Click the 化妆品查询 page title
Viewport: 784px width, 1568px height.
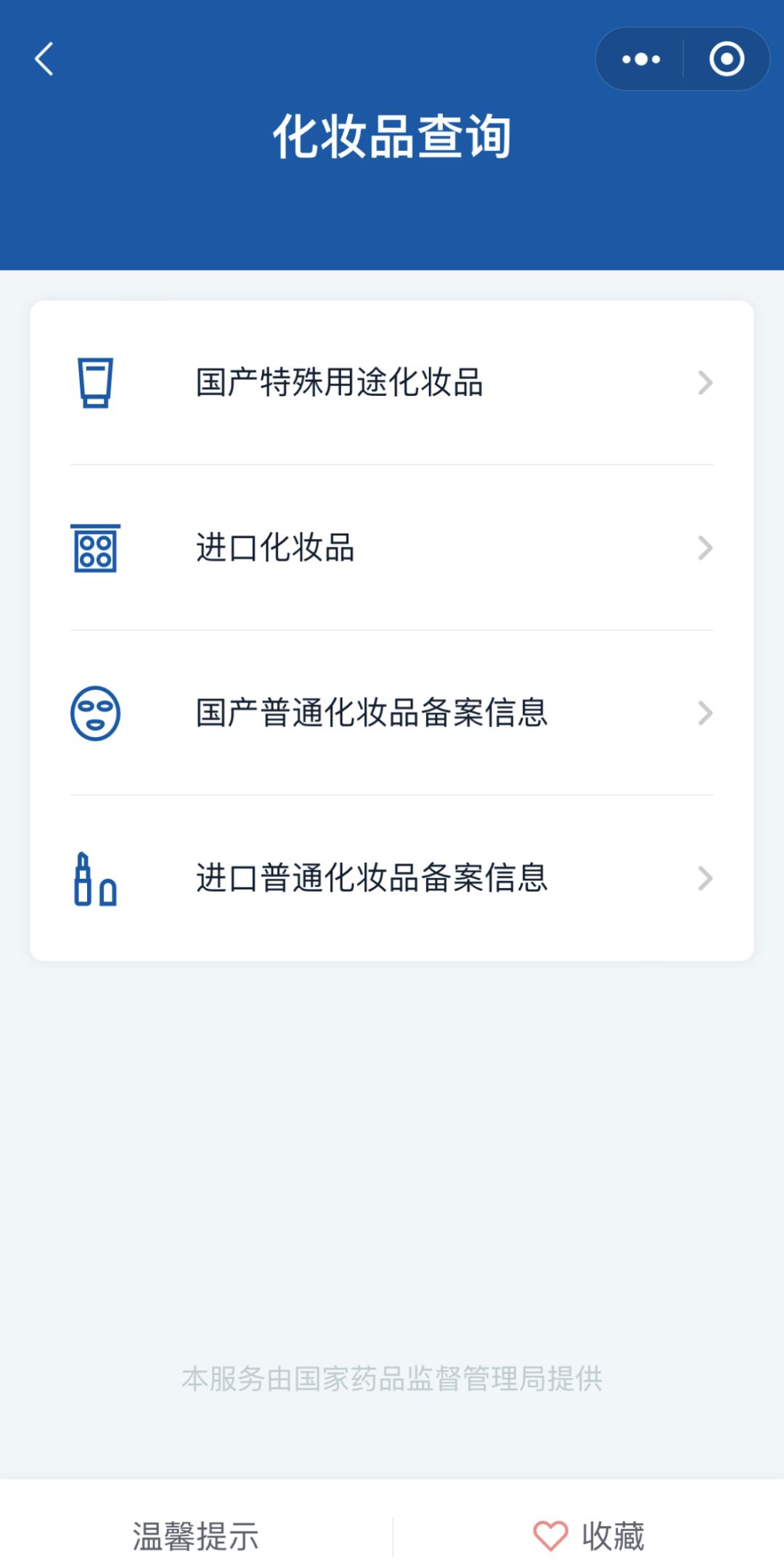click(x=392, y=137)
